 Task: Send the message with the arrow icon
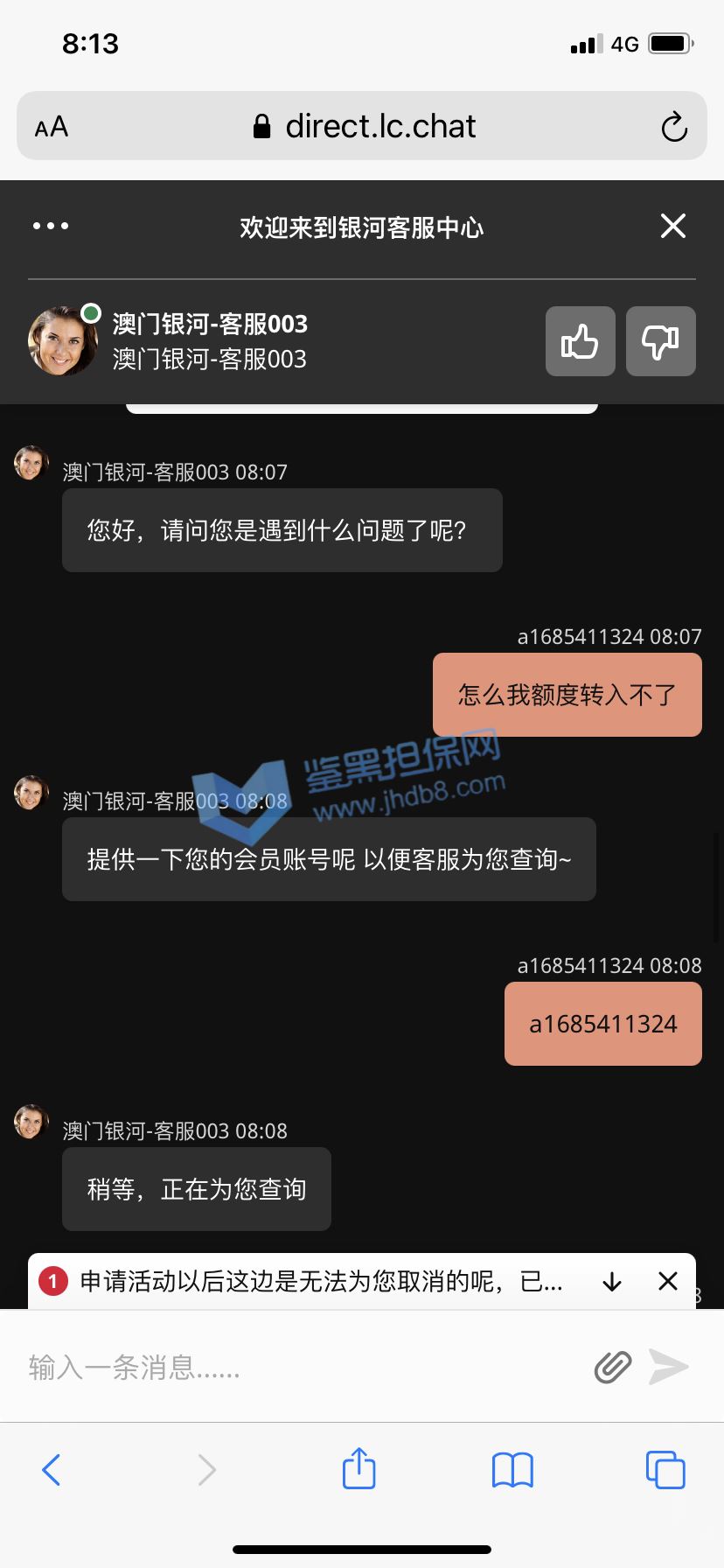click(669, 1367)
